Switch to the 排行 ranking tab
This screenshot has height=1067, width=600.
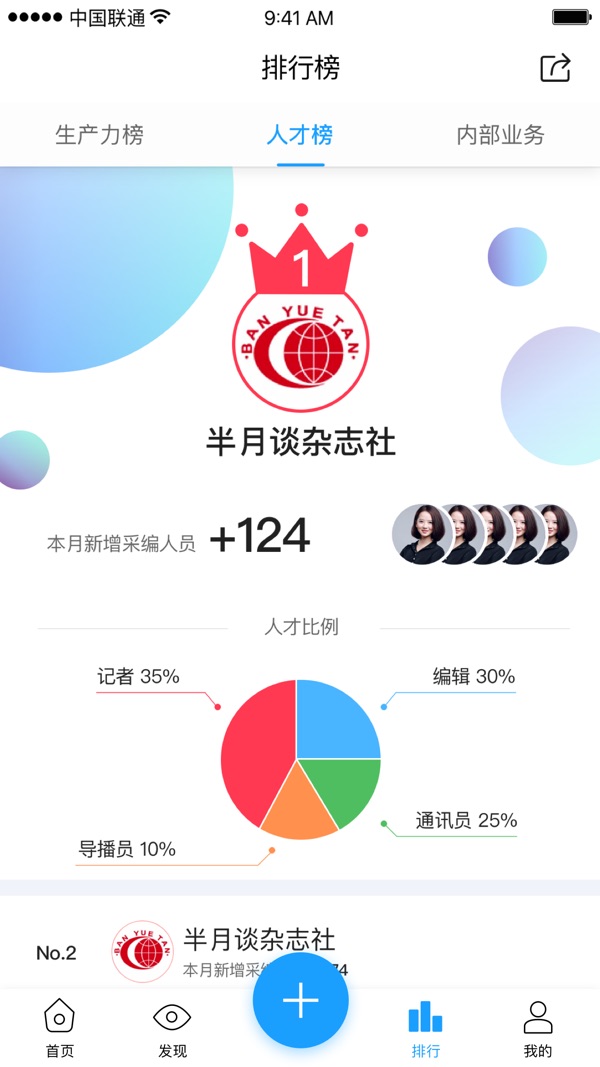[x=426, y=1029]
